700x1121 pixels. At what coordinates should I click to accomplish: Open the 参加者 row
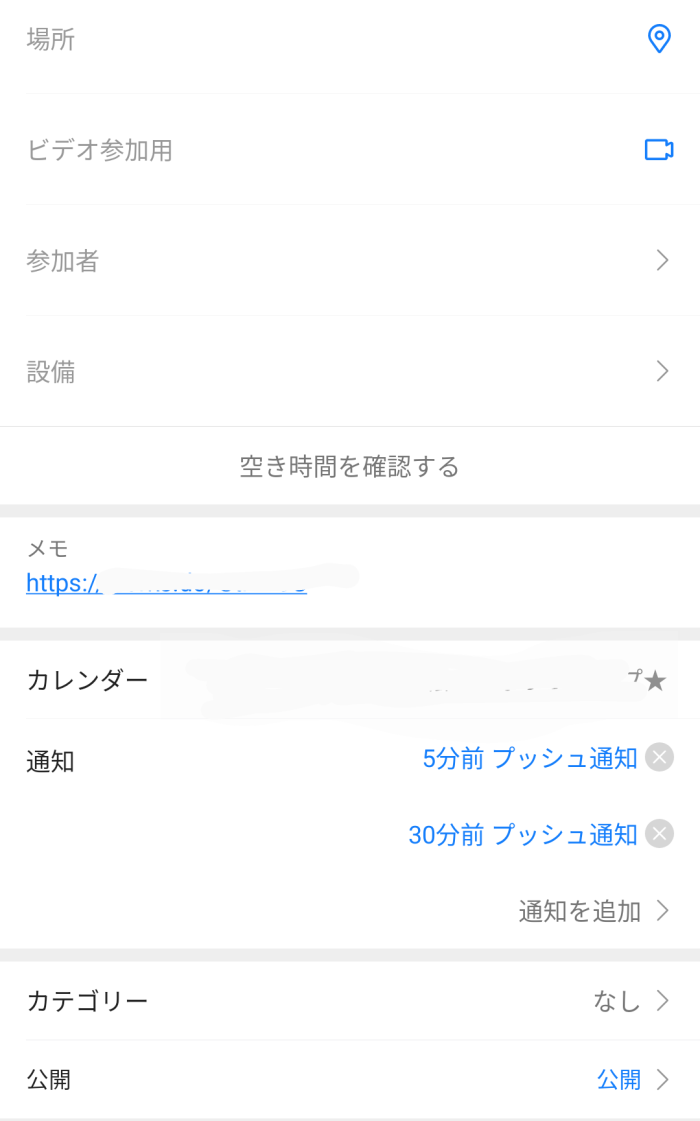(x=350, y=260)
